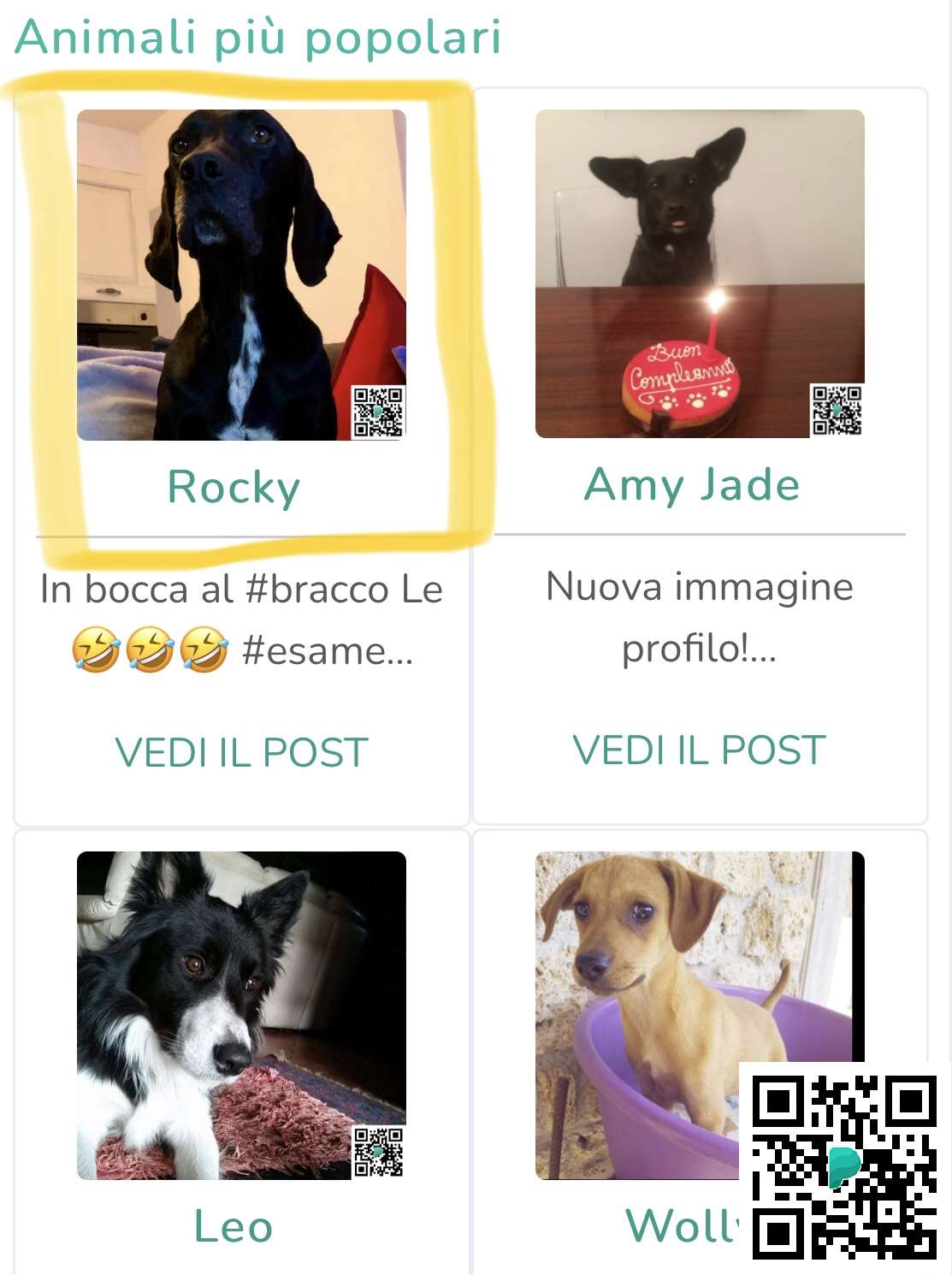Tap the name Leo
952x1275 pixels.
coord(233,1225)
